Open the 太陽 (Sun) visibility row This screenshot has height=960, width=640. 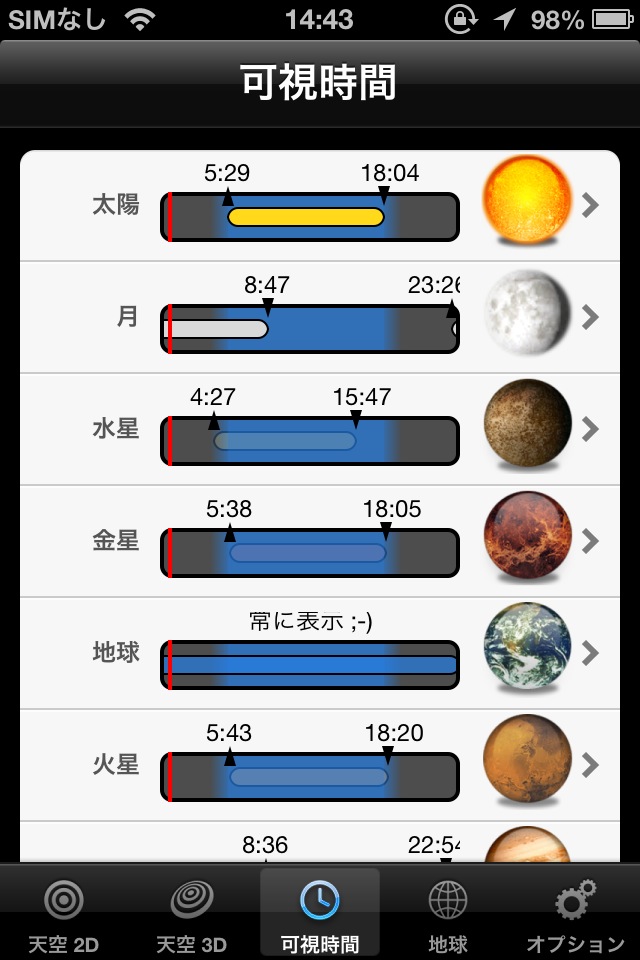(x=320, y=206)
